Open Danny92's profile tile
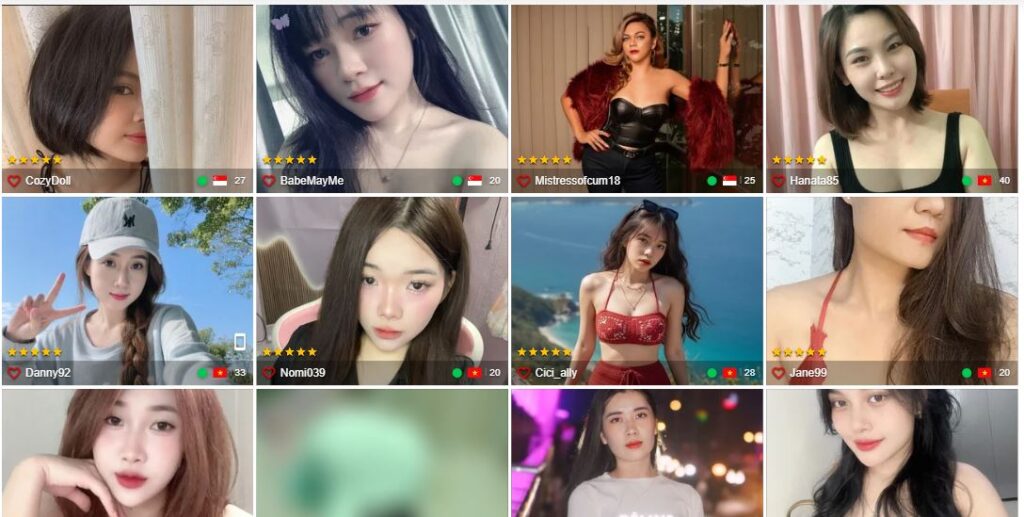The image size is (1024, 517). point(127,280)
